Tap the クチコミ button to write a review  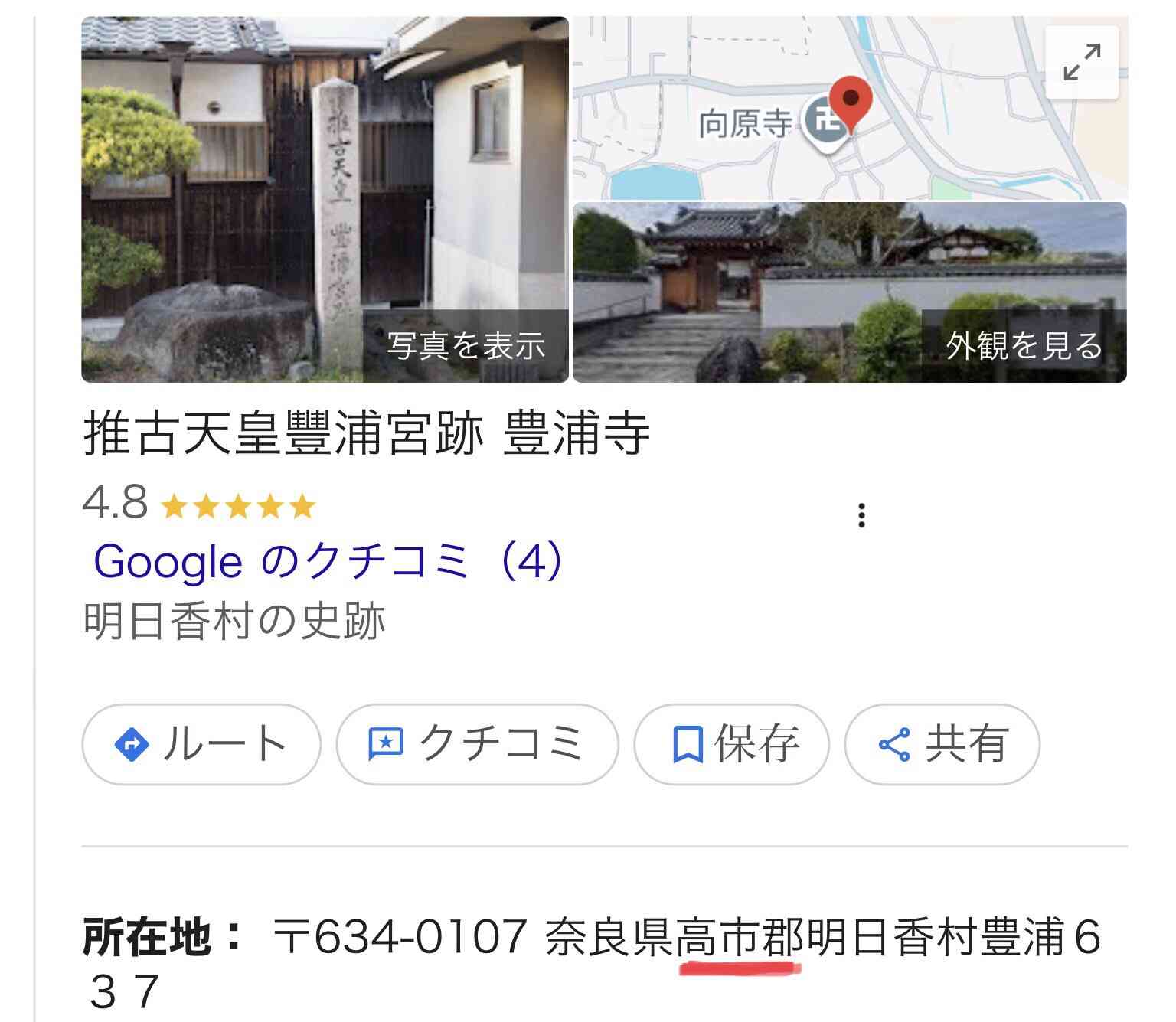tap(477, 744)
